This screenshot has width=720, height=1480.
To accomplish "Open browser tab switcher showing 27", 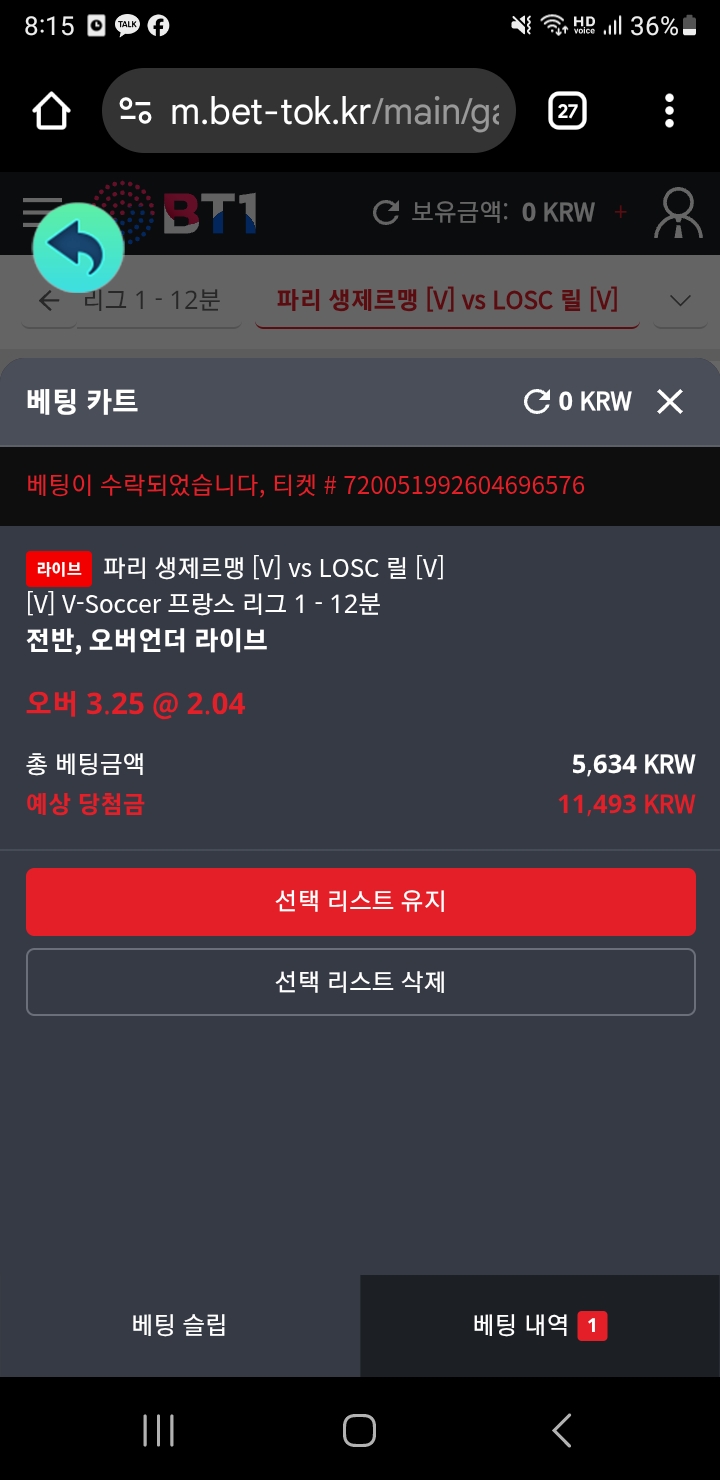I will (x=567, y=111).
